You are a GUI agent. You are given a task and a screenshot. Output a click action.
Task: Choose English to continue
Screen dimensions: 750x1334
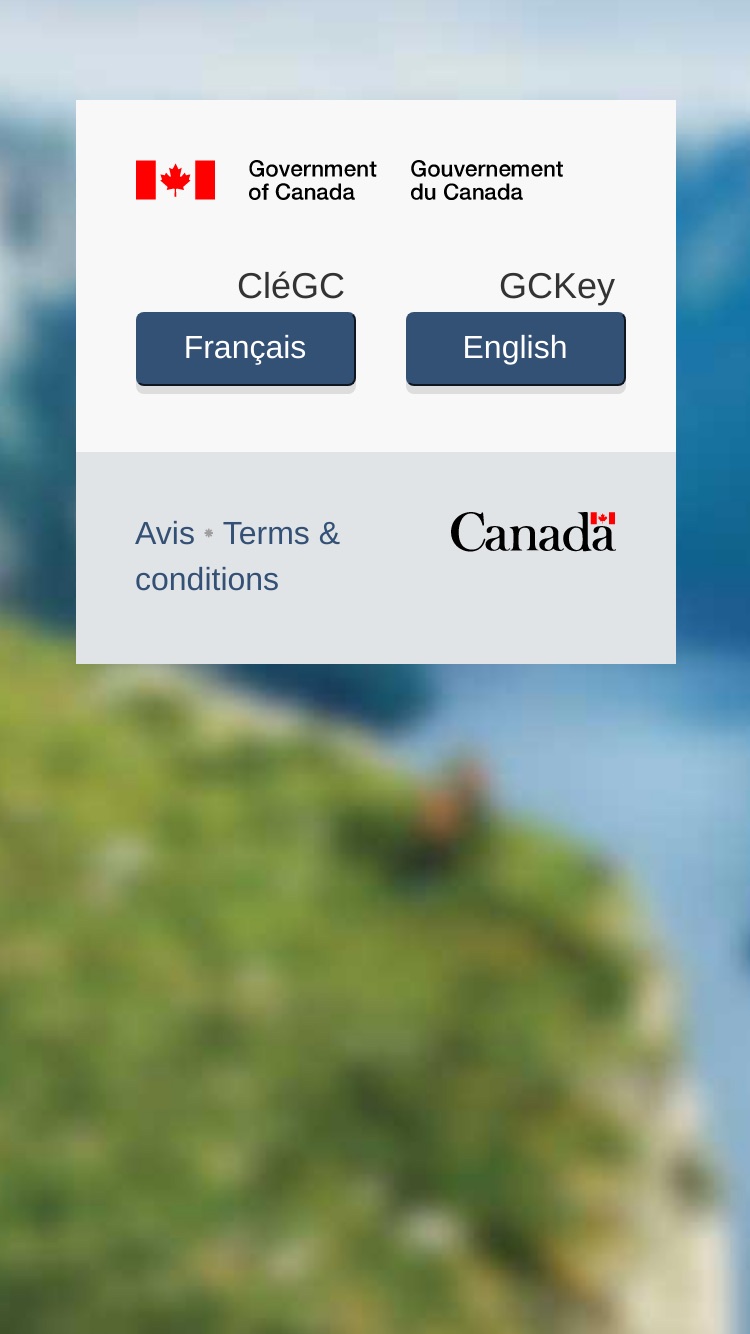[515, 349]
